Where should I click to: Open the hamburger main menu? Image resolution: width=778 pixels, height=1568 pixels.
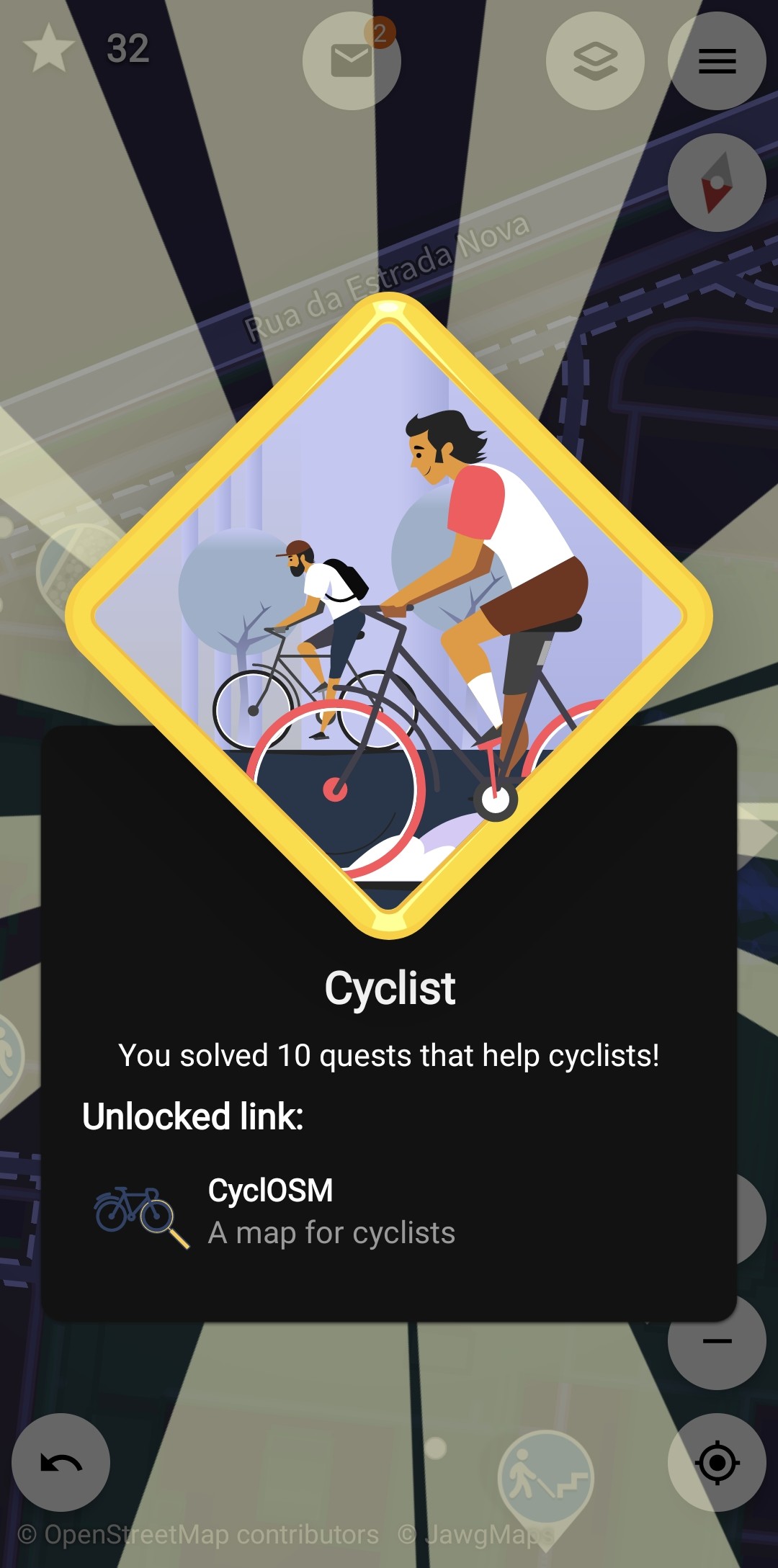click(717, 61)
